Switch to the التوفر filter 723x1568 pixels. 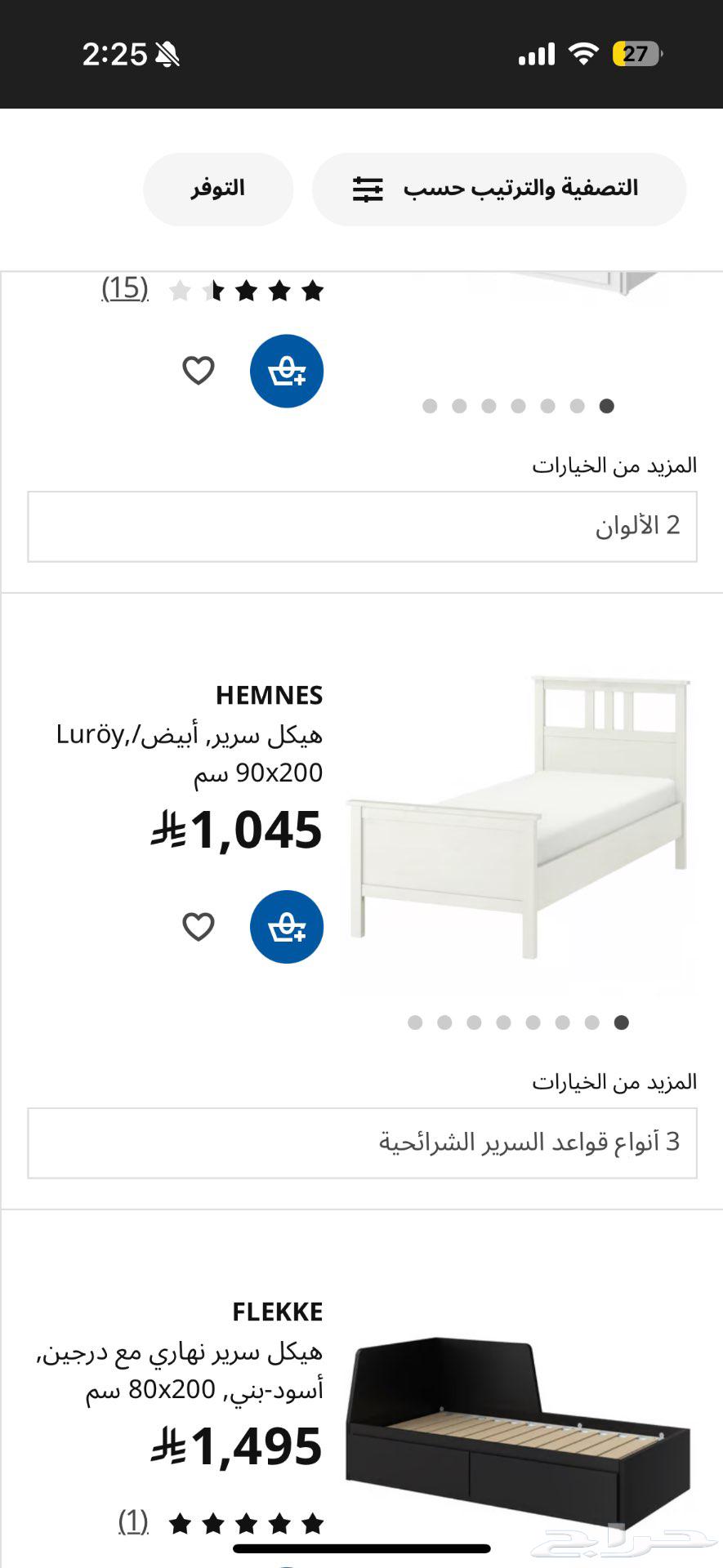click(x=217, y=189)
